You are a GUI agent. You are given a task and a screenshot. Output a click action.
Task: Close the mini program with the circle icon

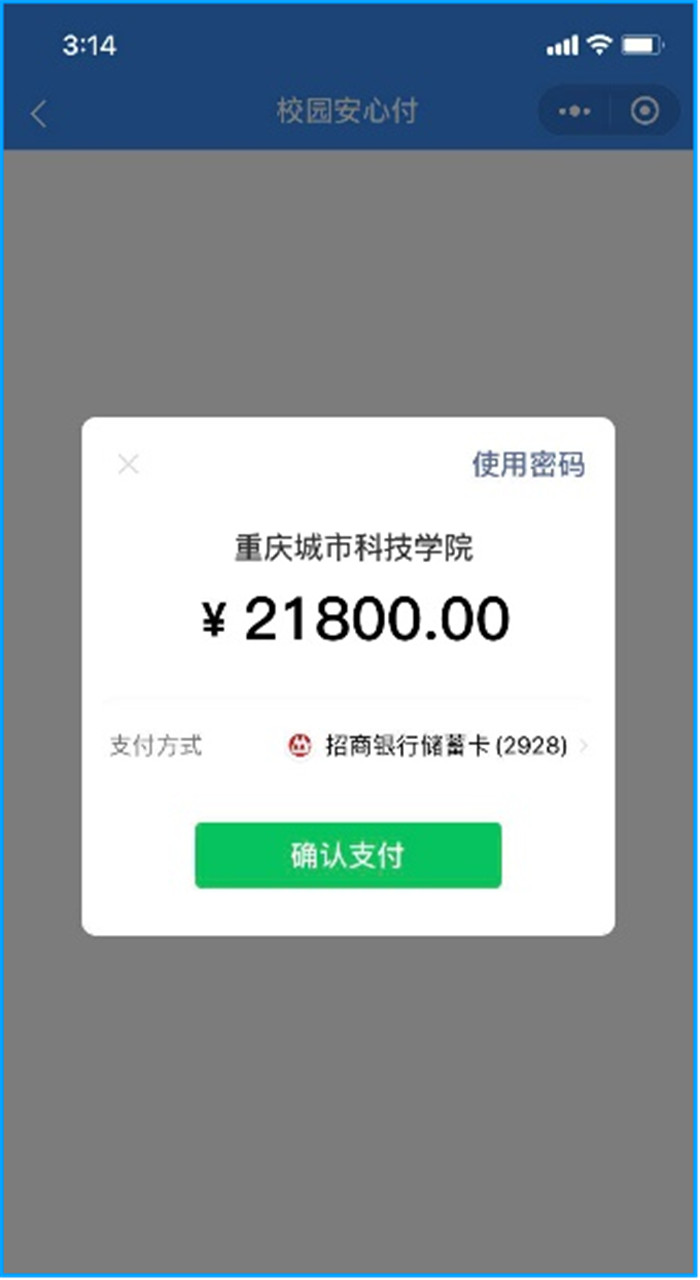(x=645, y=111)
